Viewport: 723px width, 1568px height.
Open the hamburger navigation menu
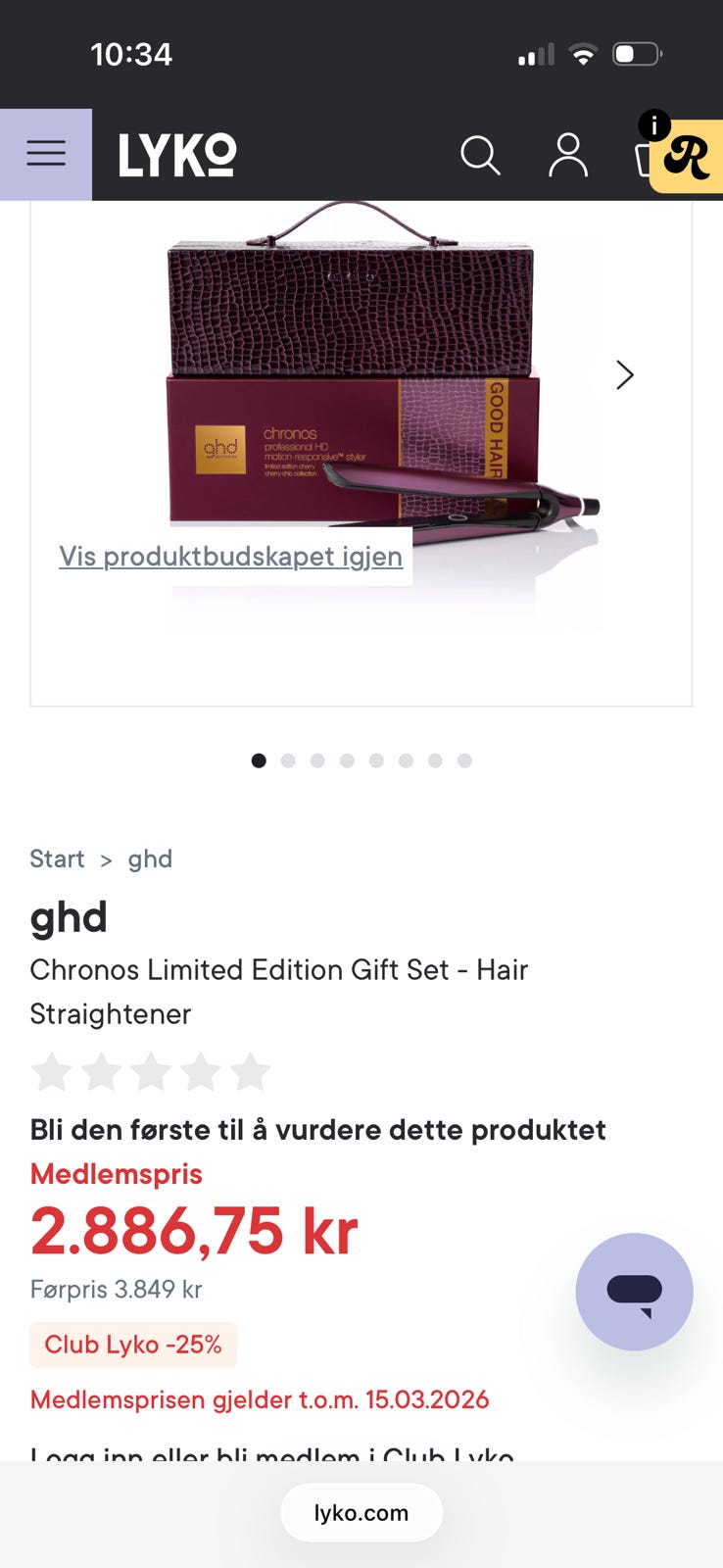point(45,154)
